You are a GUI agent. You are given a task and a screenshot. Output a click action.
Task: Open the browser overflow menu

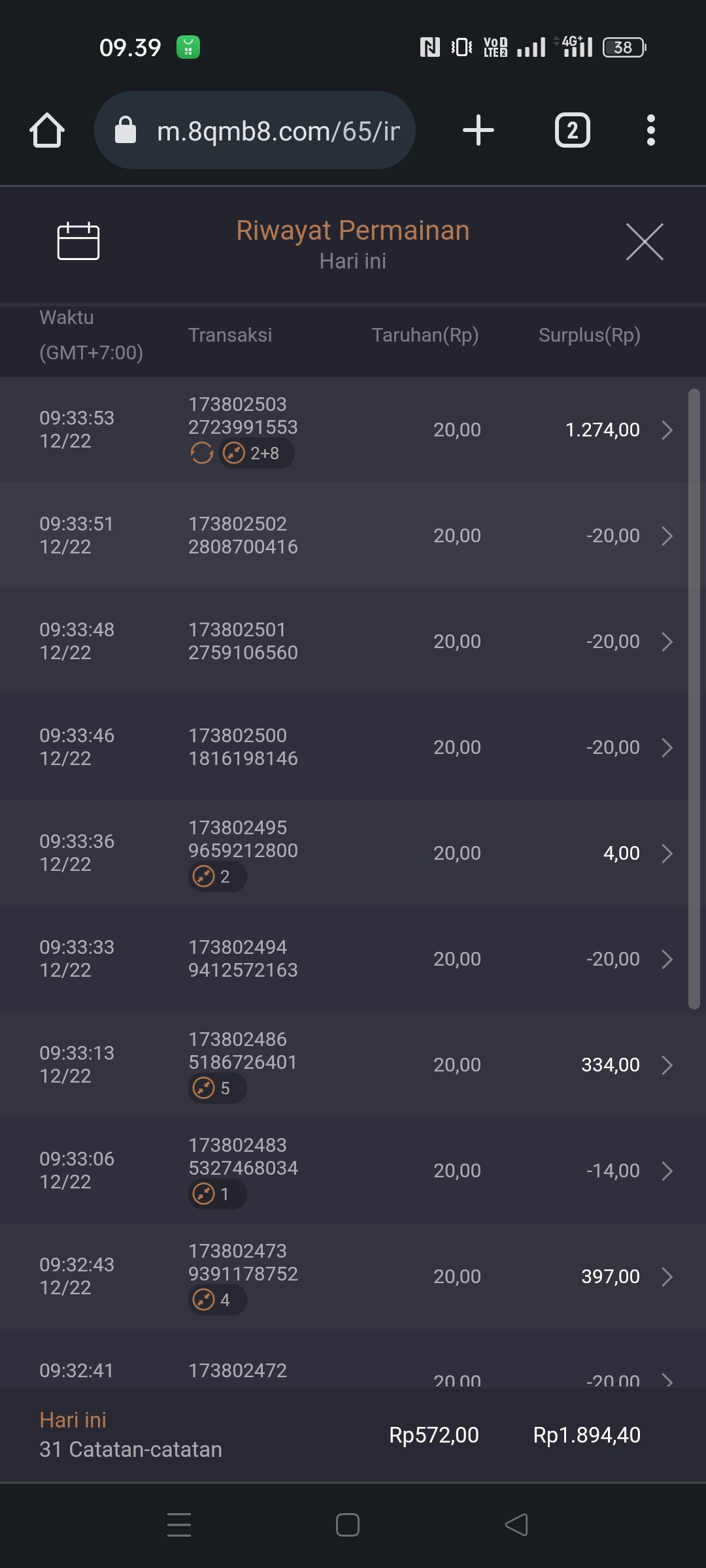click(650, 130)
